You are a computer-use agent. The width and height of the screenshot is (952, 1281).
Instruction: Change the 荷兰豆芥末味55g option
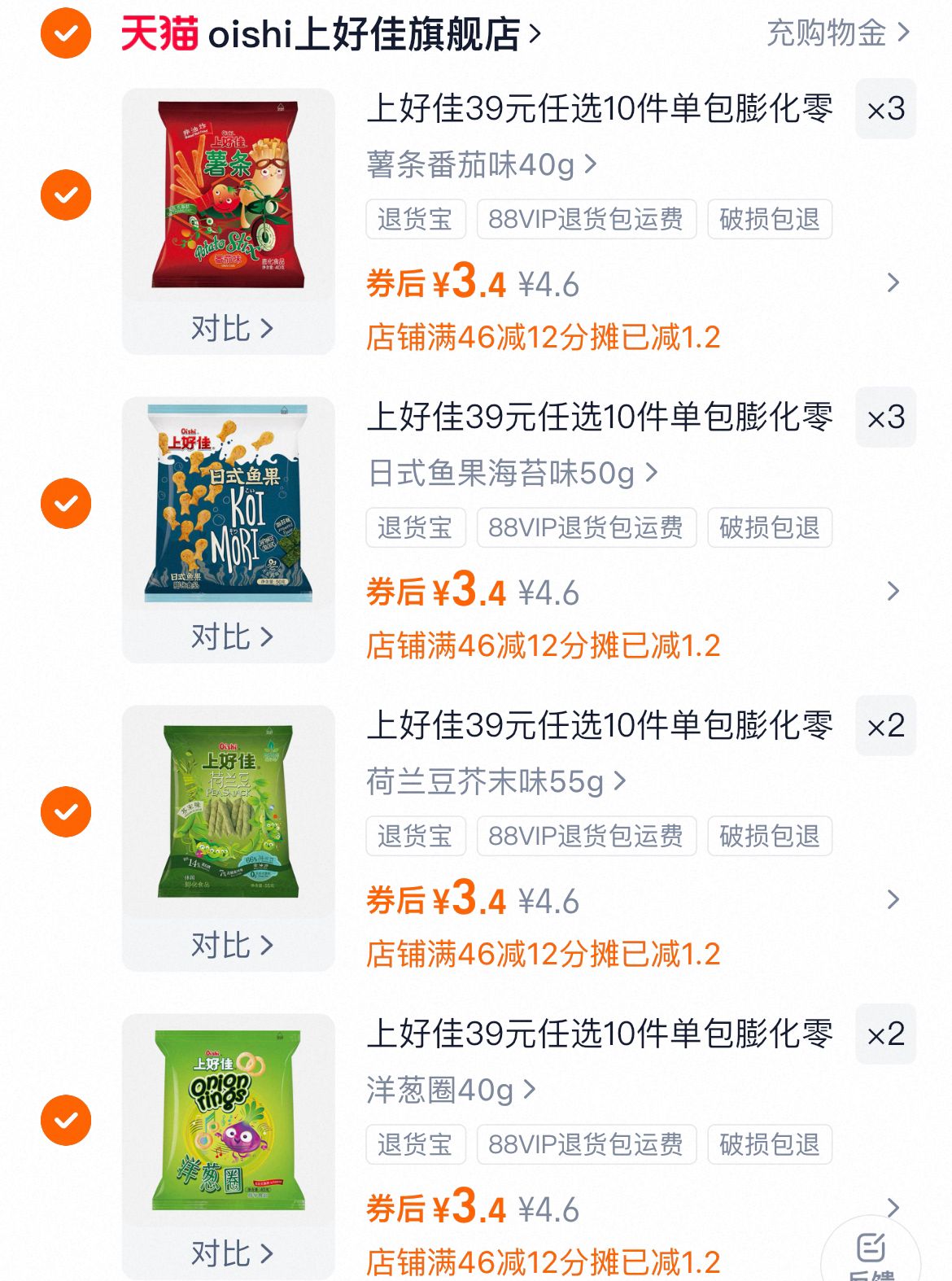[x=496, y=782]
